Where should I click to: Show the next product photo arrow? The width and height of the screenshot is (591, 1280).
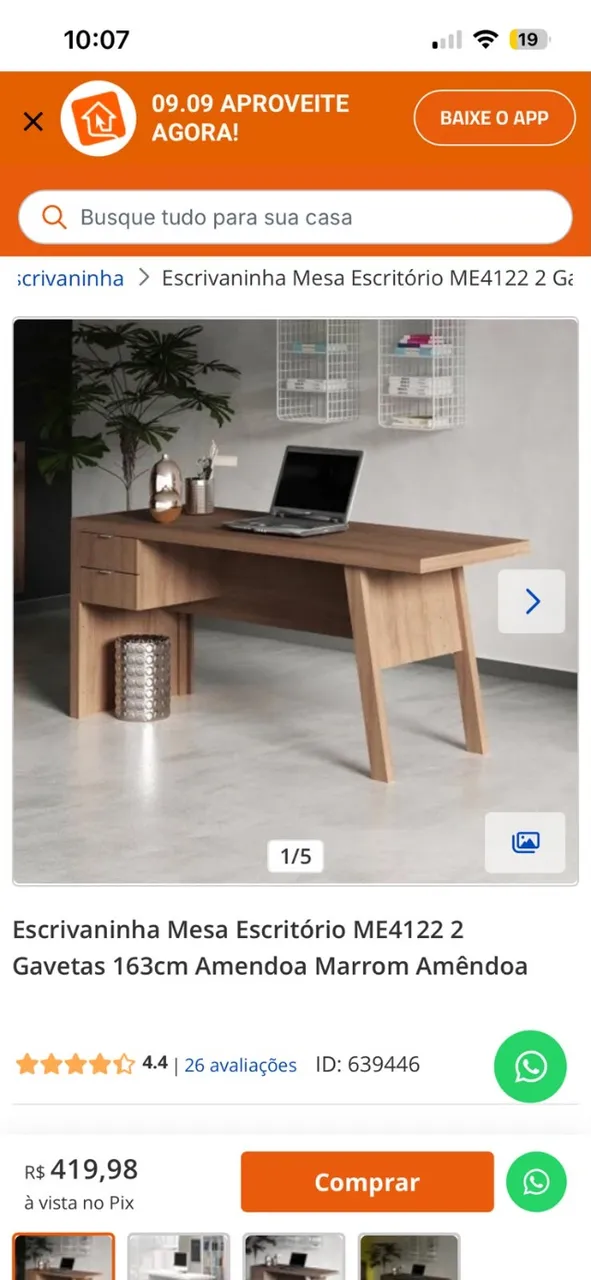[x=532, y=601]
